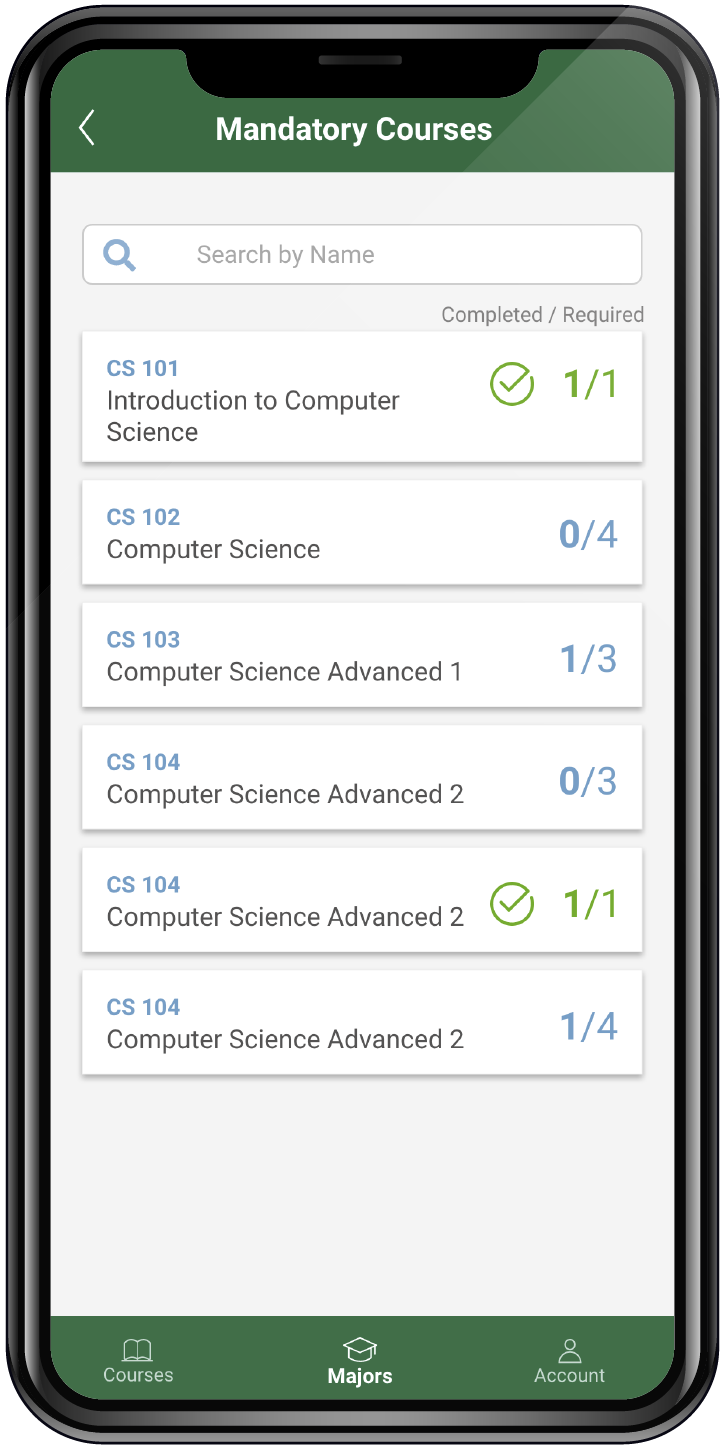Open the CS 104 card showing 1/1

coord(362,900)
